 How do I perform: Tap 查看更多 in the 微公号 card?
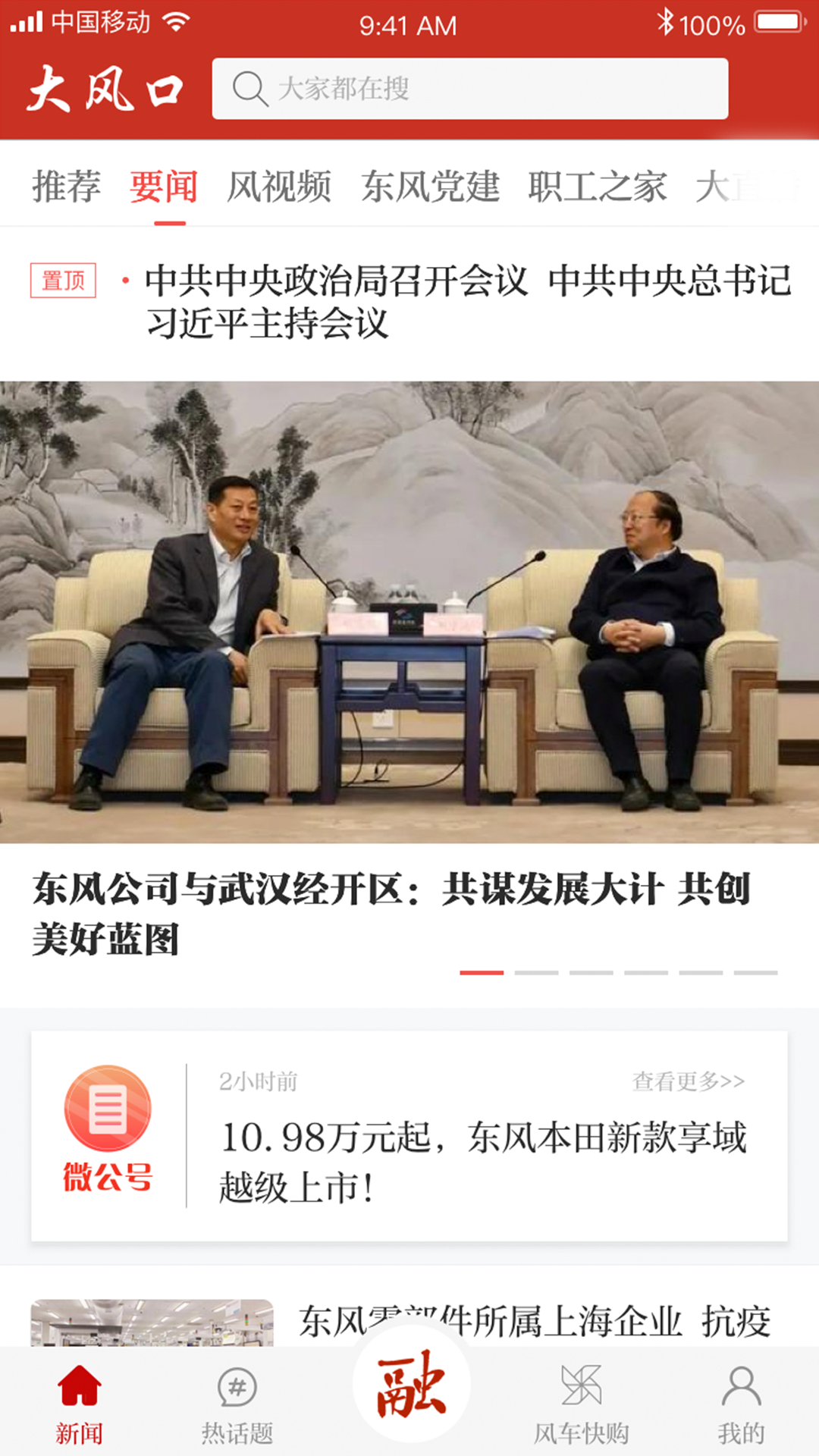tap(688, 1081)
